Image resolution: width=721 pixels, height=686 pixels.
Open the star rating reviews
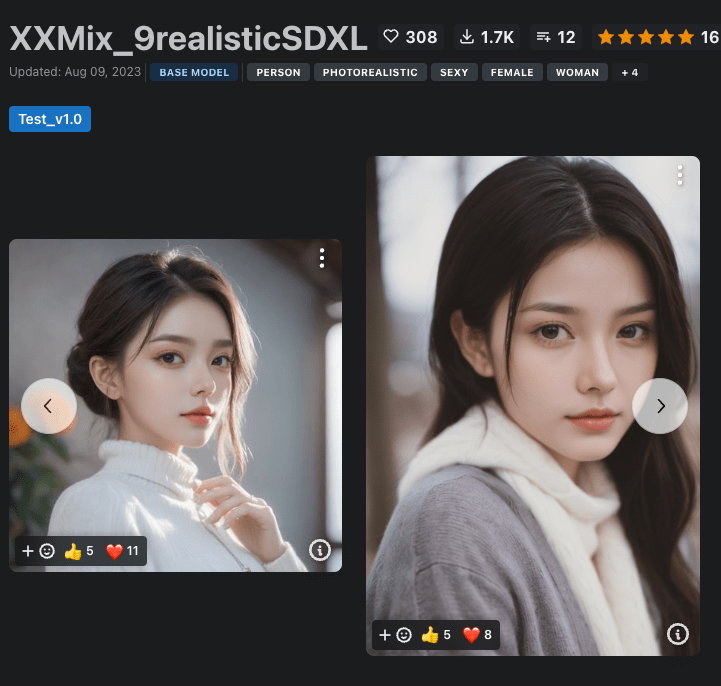coord(656,37)
